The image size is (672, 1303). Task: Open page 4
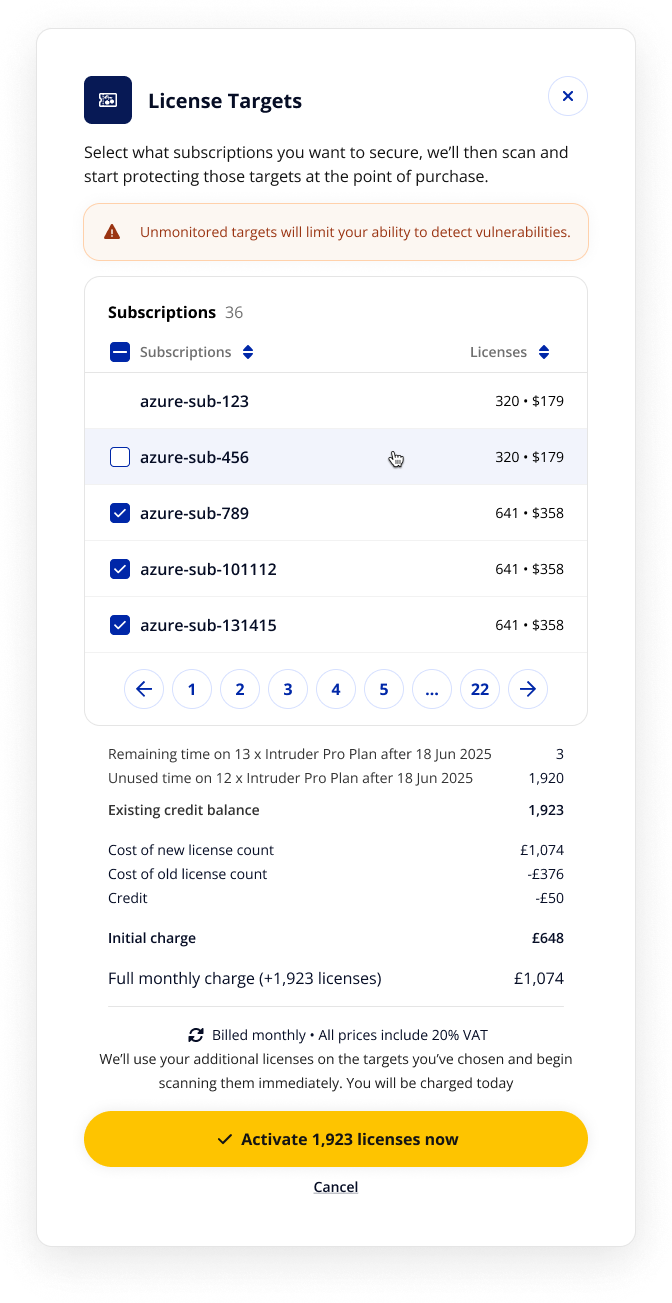(336, 689)
